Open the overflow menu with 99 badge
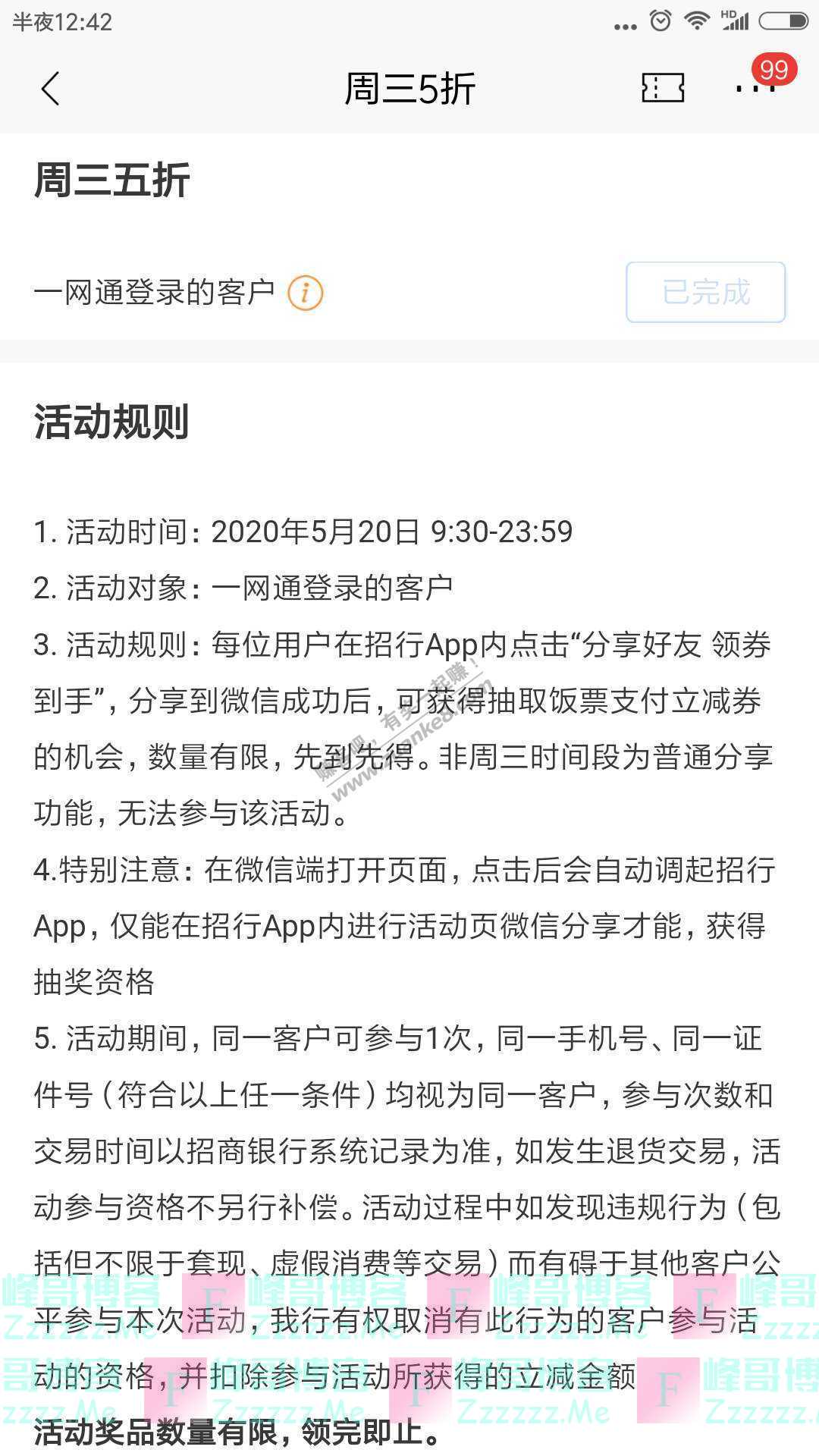 (x=755, y=87)
